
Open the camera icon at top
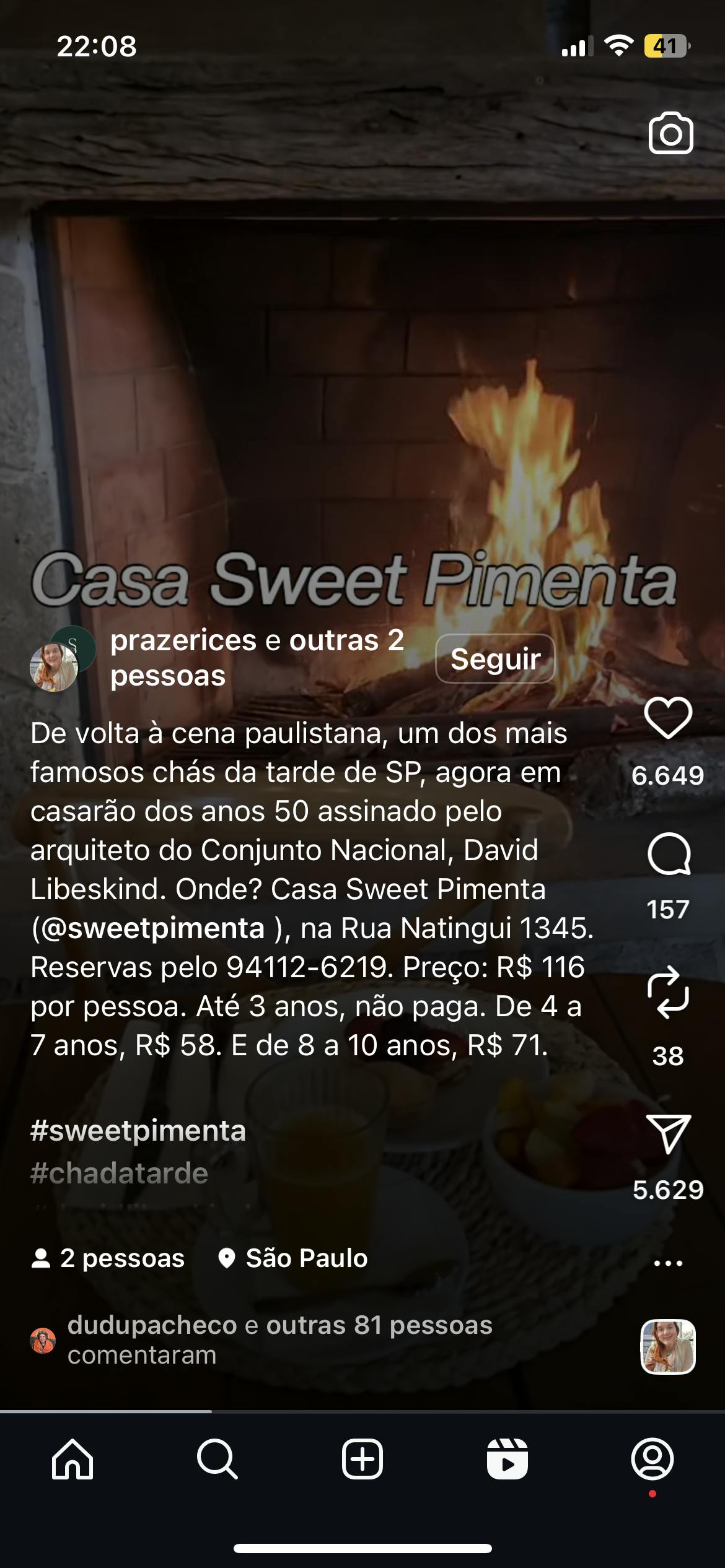point(670,133)
